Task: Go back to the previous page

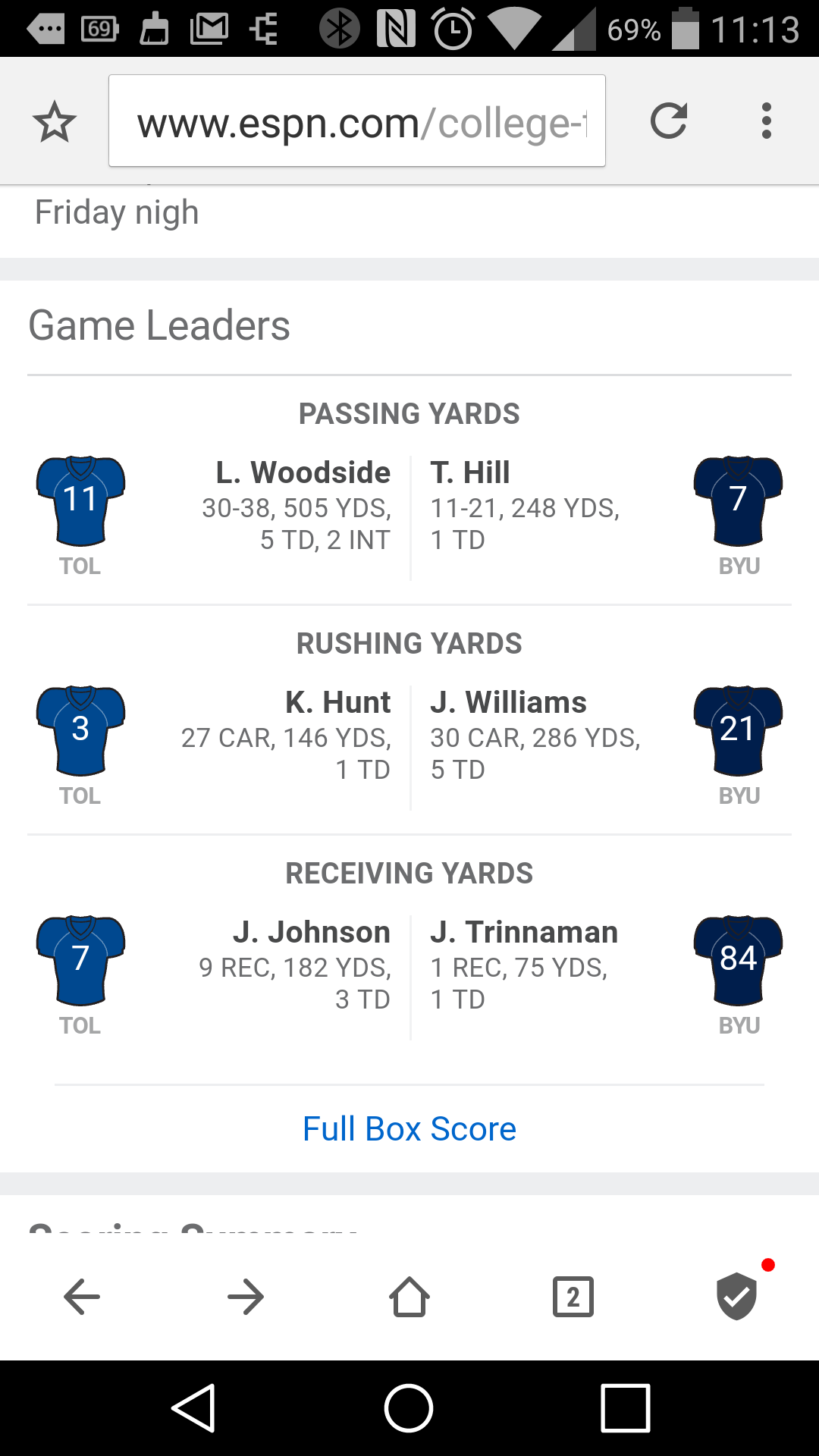Action: (x=82, y=1297)
